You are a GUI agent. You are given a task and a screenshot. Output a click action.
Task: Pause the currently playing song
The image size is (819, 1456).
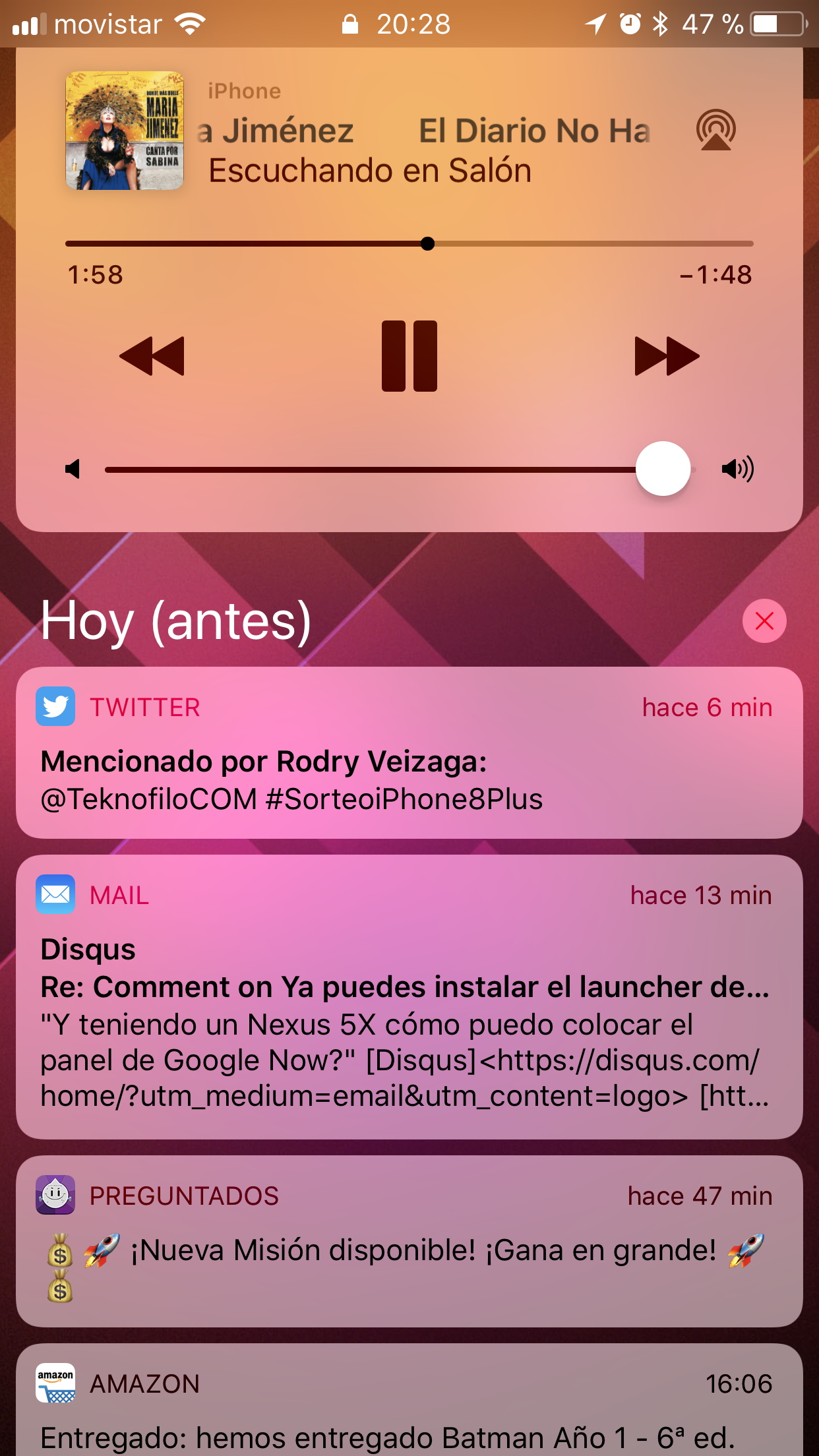coord(409,356)
